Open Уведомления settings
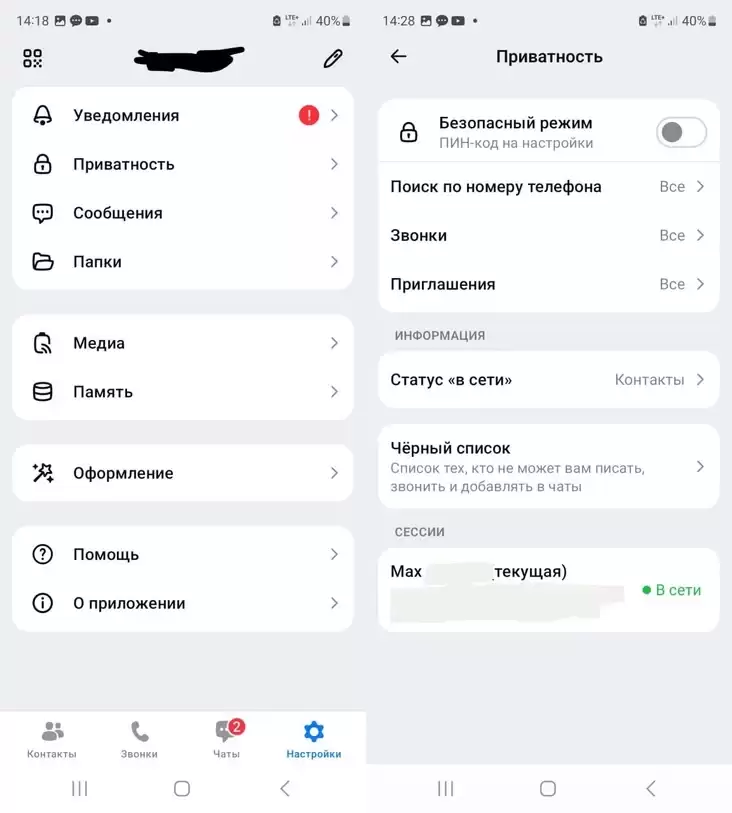Viewport: 732px width, 813px height. pos(183,115)
